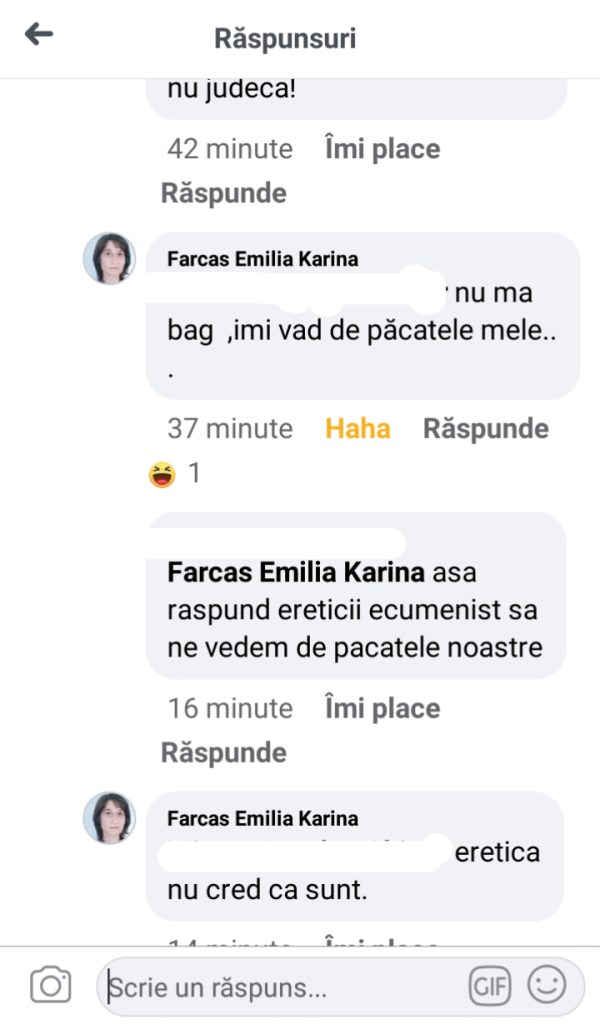Open the avatar beside the "eretica nu cred" comment
The width and height of the screenshot is (600, 1024).
(109, 818)
